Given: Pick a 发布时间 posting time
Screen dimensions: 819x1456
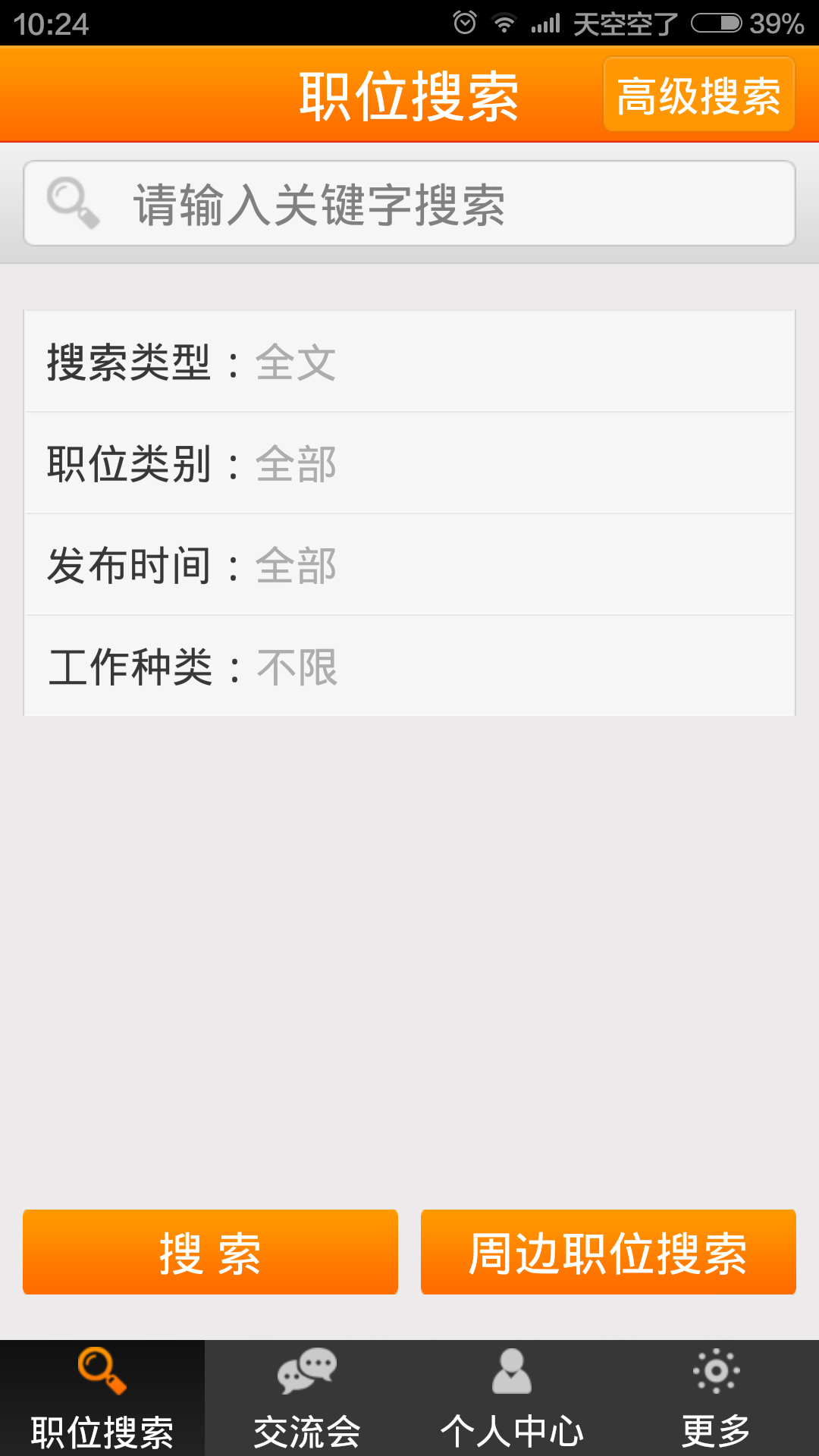Looking at the screenshot, I should pos(409,565).
